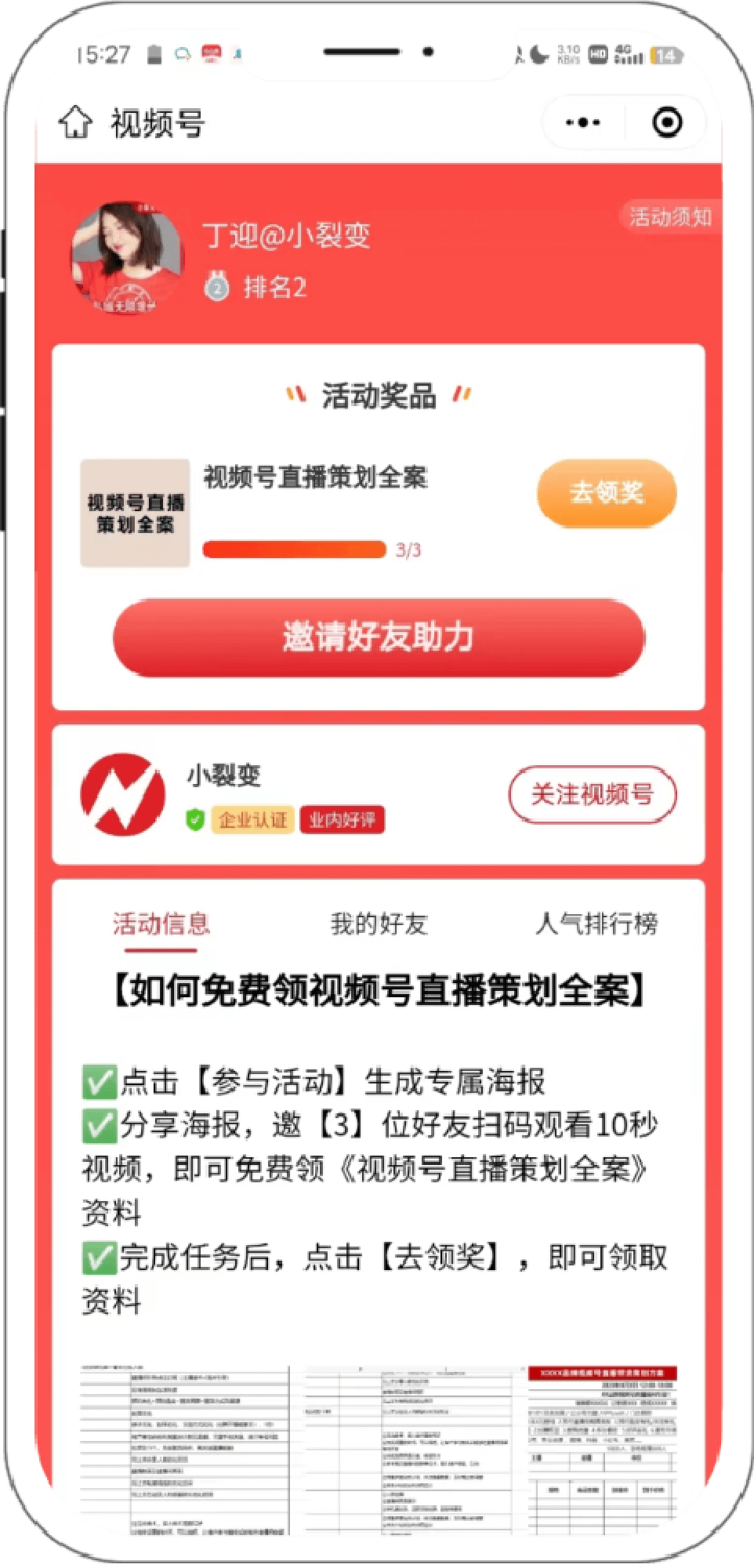
Task: Go to the mini program home icon
Action: [x=75, y=123]
